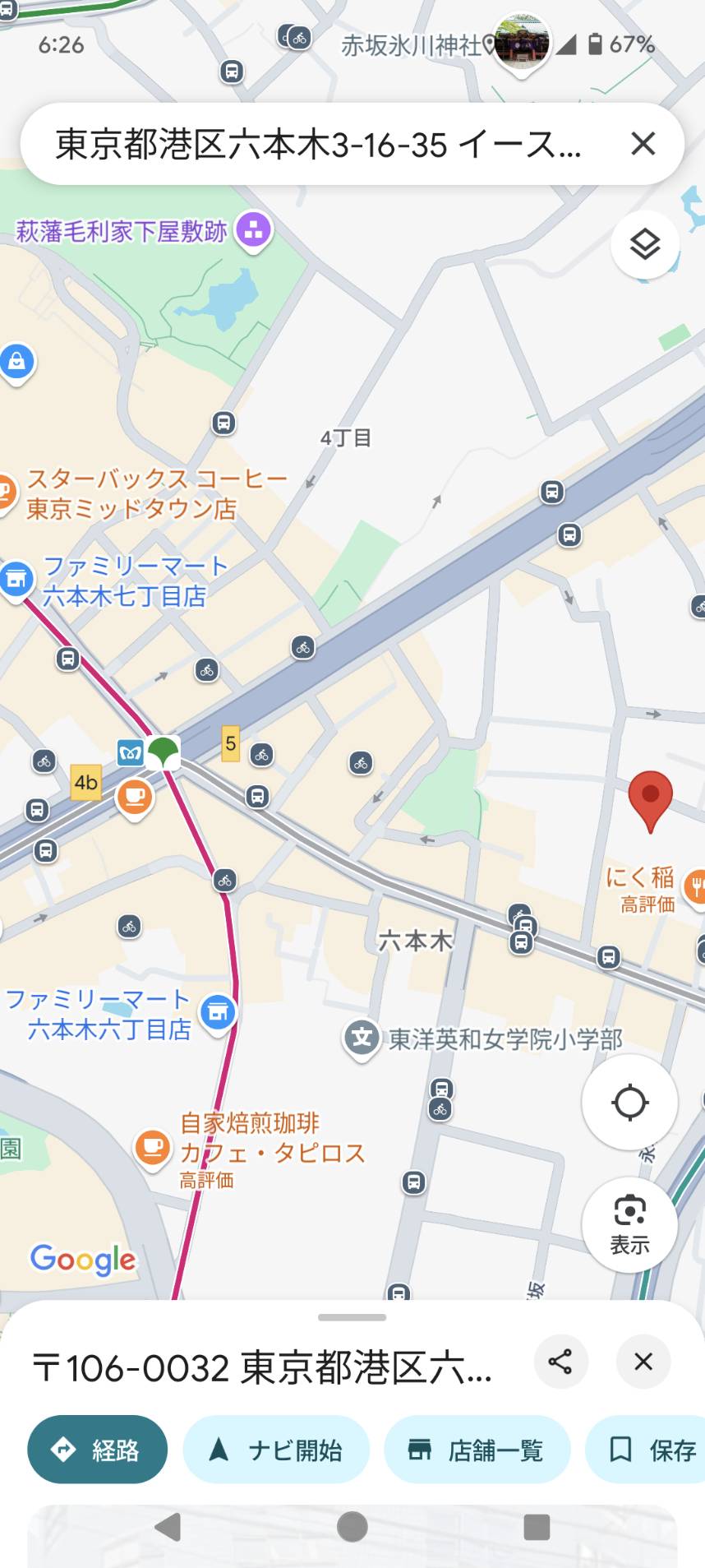Share this address location
This screenshot has width=705, height=1568.
[560, 1362]
